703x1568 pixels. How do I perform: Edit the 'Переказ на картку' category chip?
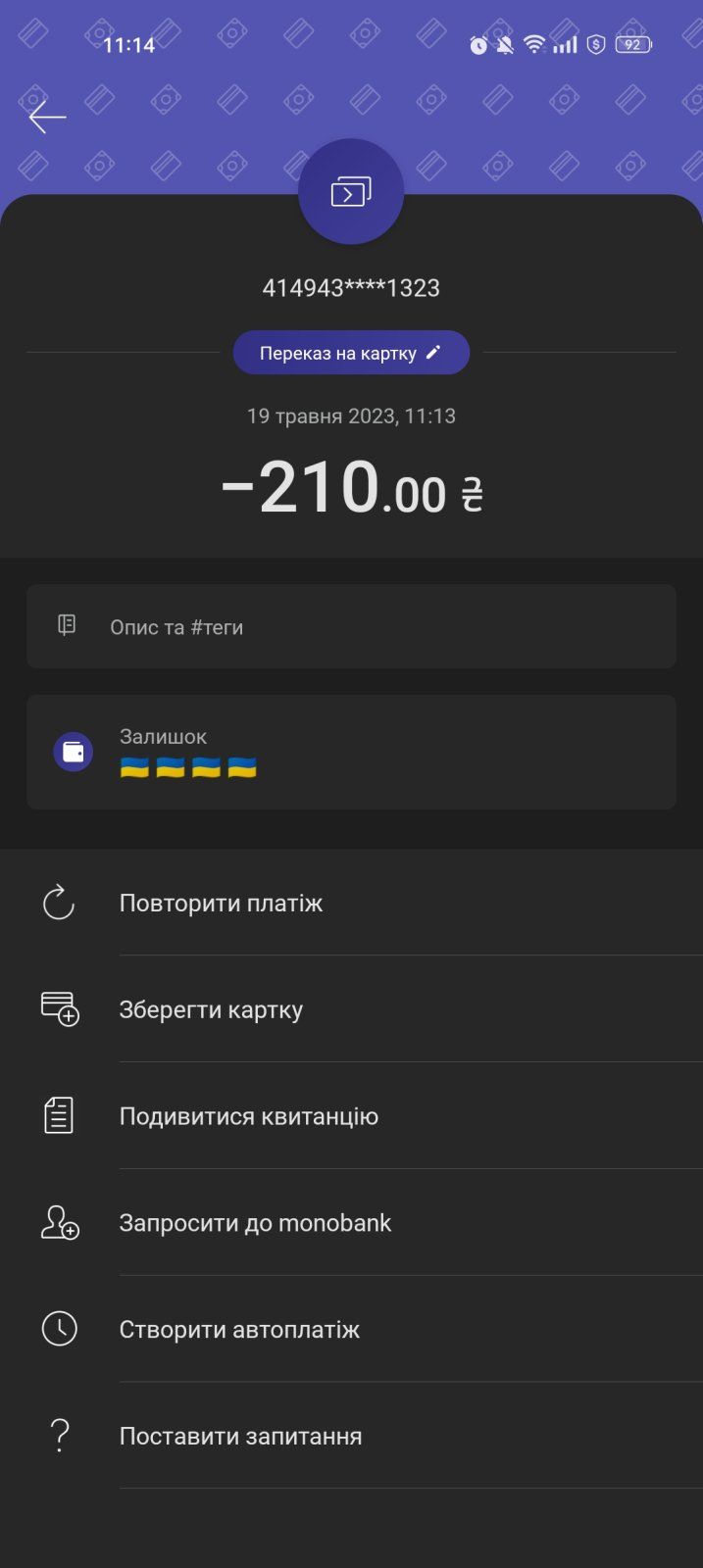[x=351, y=353]
